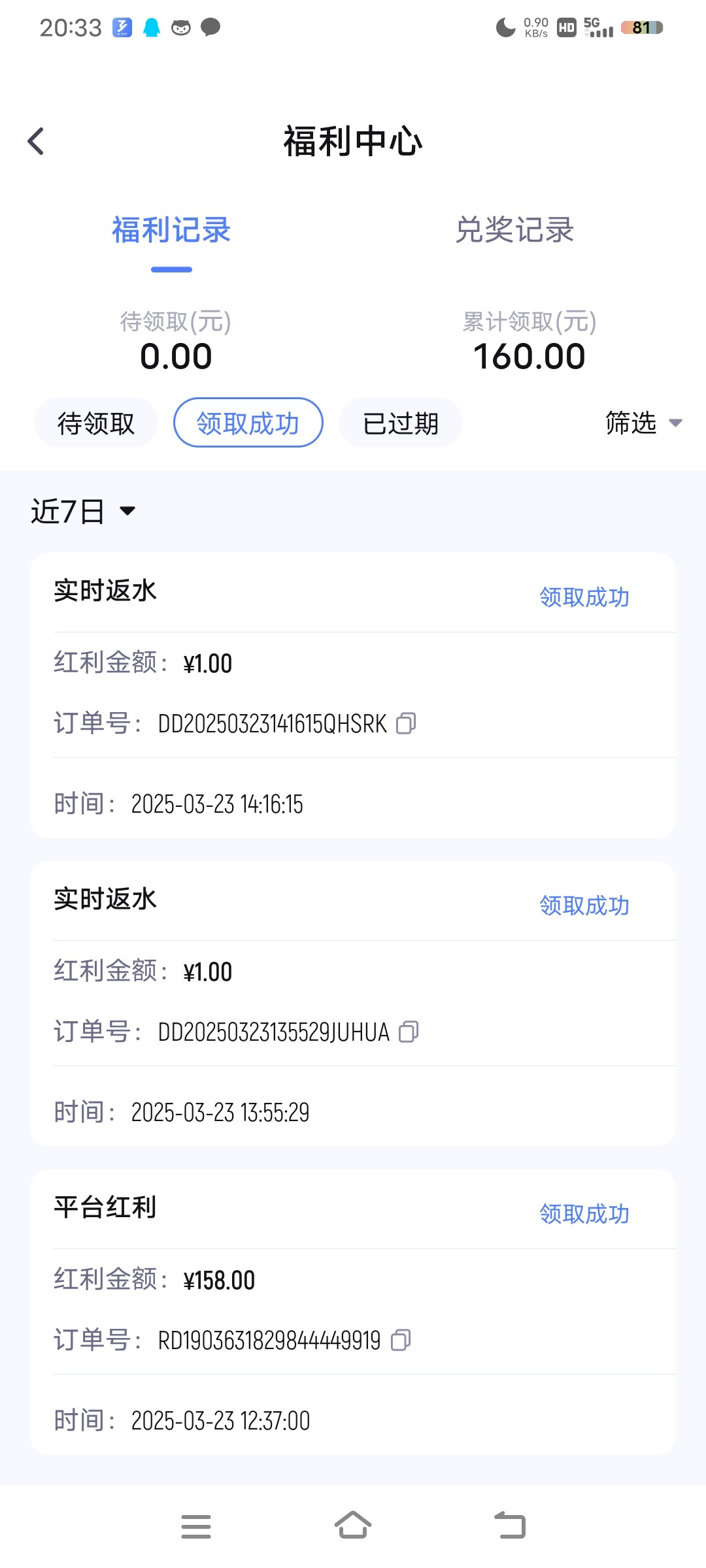Image resolution: width=706 pixels, height=1568 pixels.
Task: Copy order number RD1903631829844449919
Action: [x=400, y=1340]
